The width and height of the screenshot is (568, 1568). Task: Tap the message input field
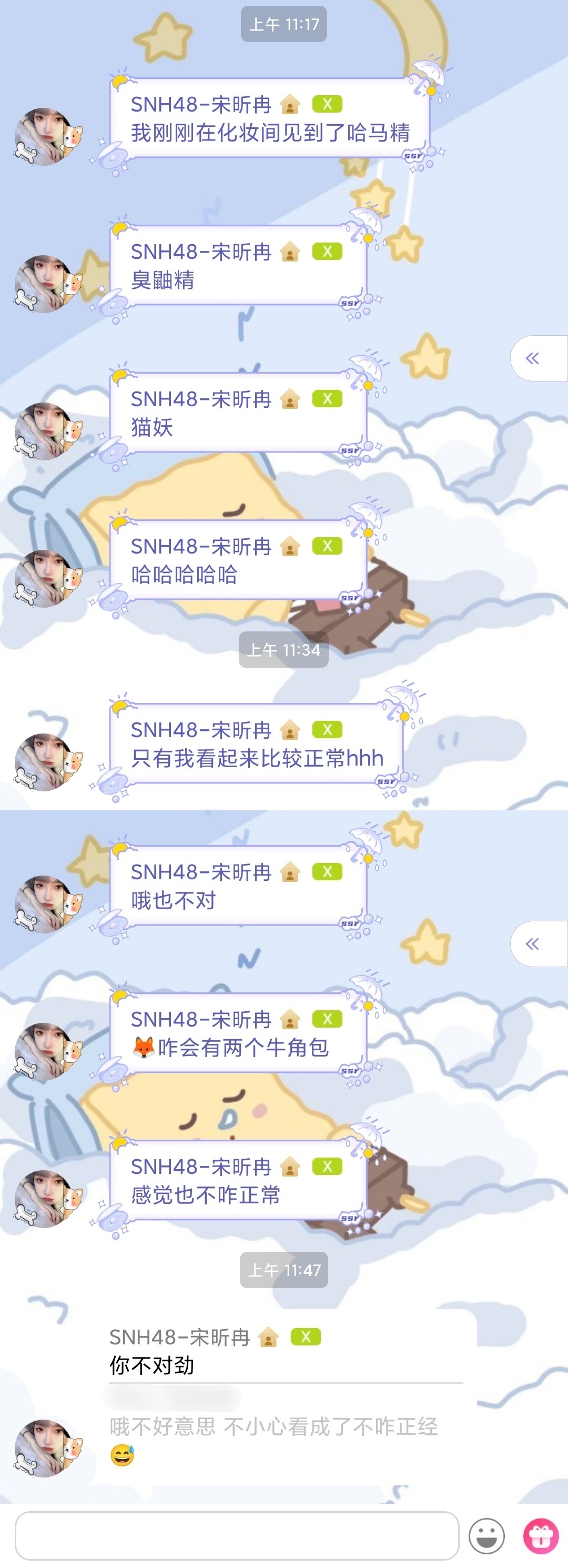(237, 1535)
